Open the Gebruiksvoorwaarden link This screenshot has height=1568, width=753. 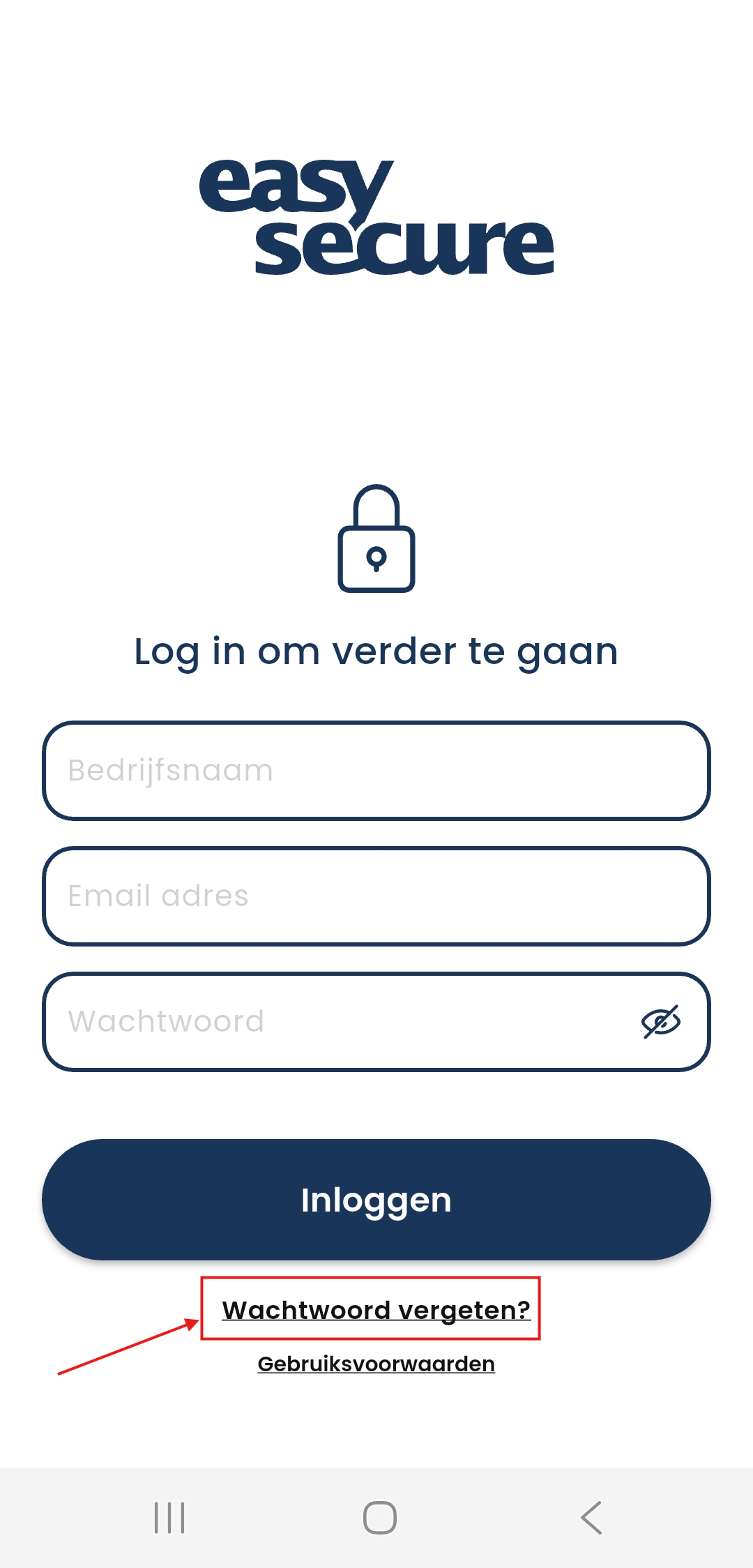[x=376, y=1364]
